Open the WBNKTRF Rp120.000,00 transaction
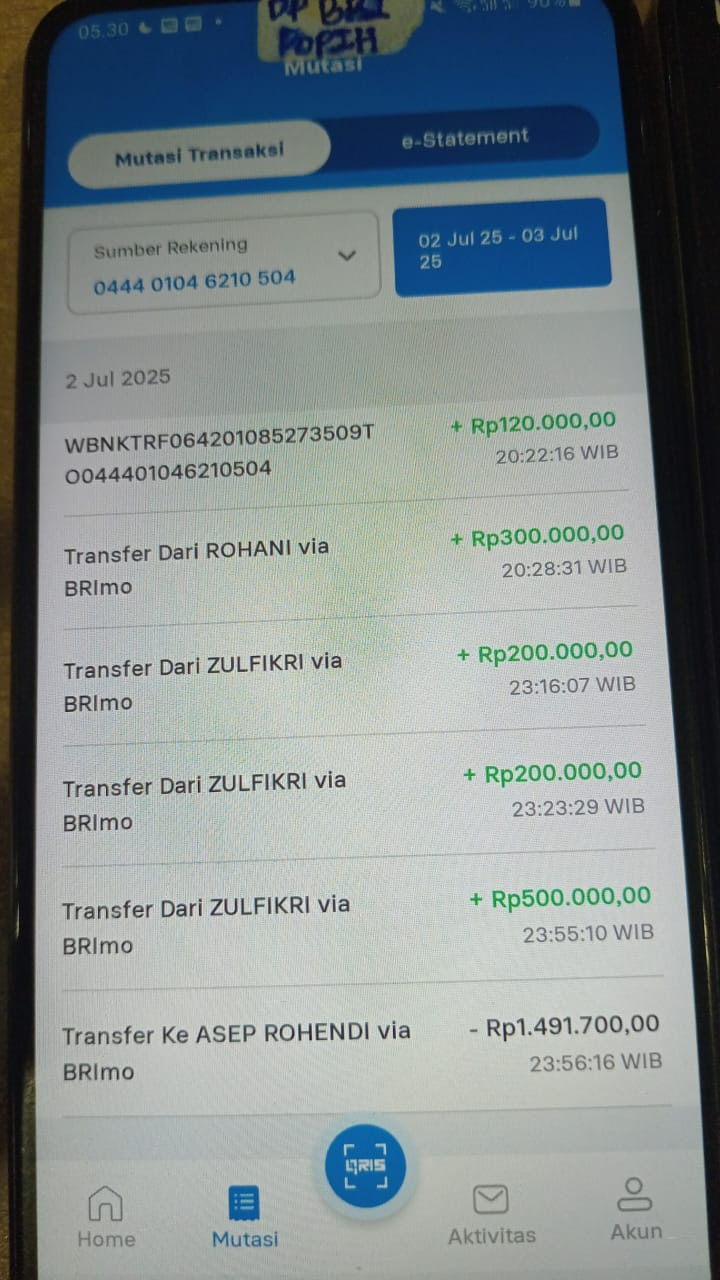The height and width of the screenshot is (1280, 720). point(345,450)
